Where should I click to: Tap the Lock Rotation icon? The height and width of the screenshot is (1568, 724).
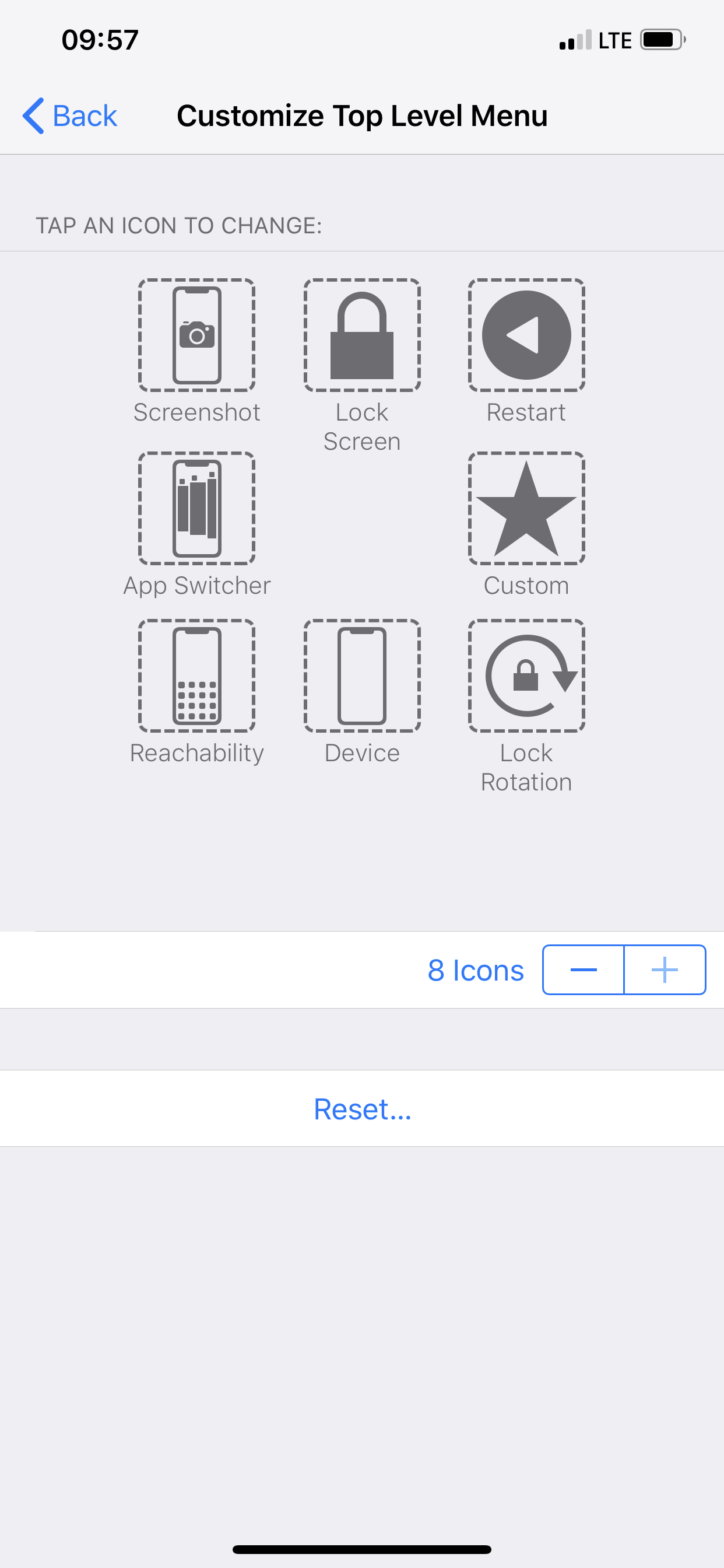click(x=526, y=675)
